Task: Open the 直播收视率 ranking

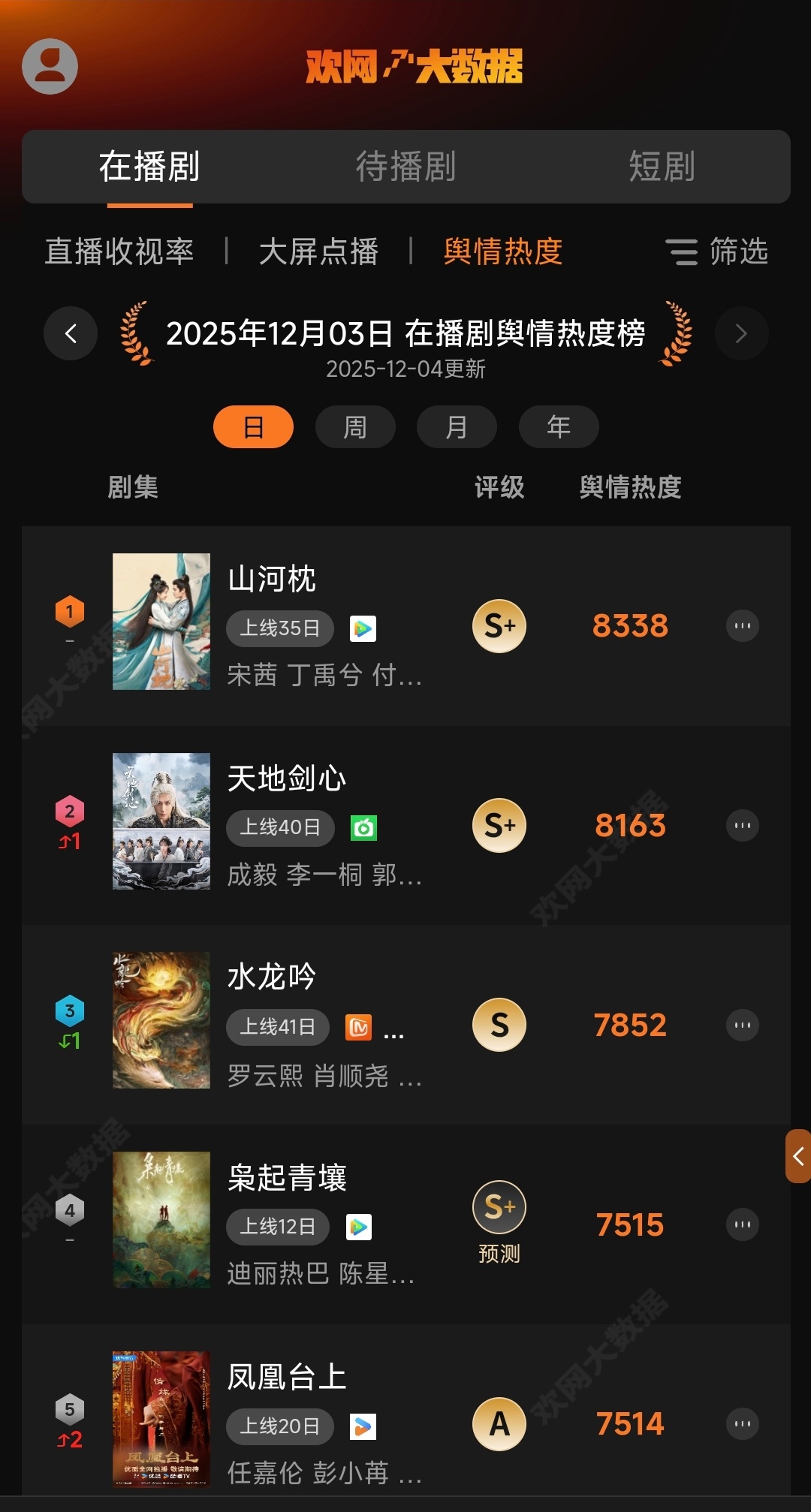Action: pos(120,253)
